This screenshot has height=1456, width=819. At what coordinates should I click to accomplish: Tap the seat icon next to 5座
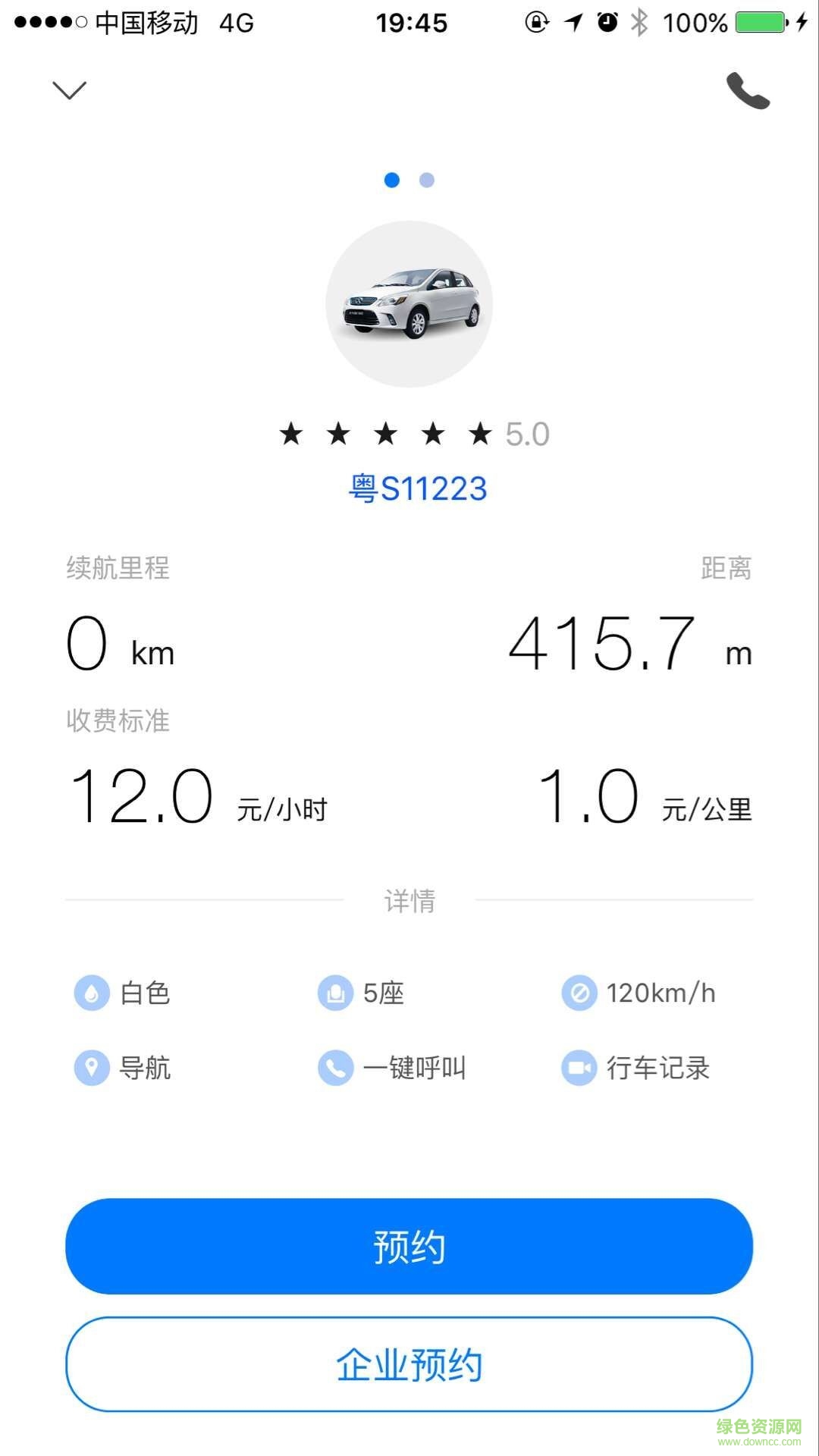[x=334, y=993]
